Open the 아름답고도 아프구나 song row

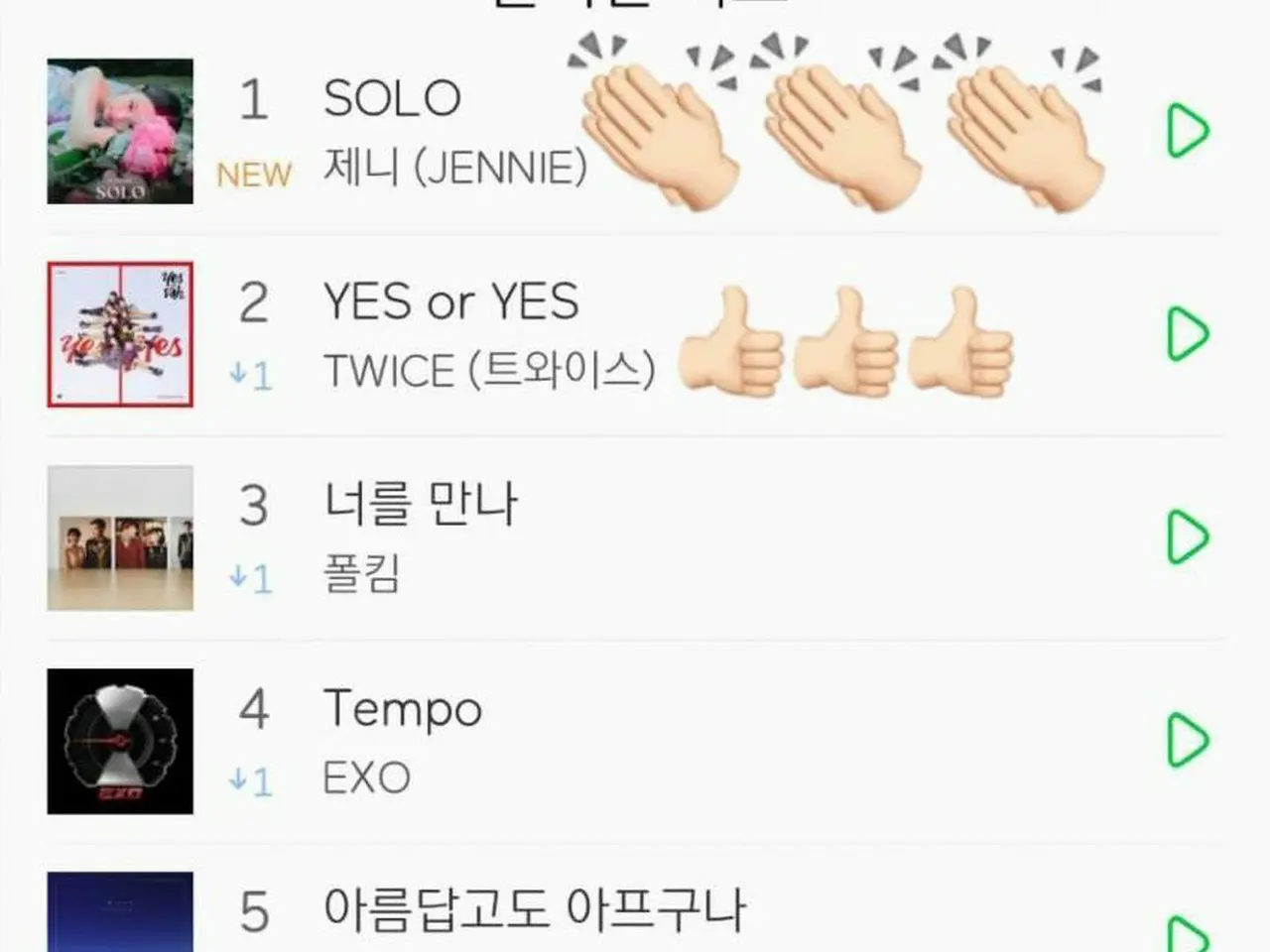(534, 909)
